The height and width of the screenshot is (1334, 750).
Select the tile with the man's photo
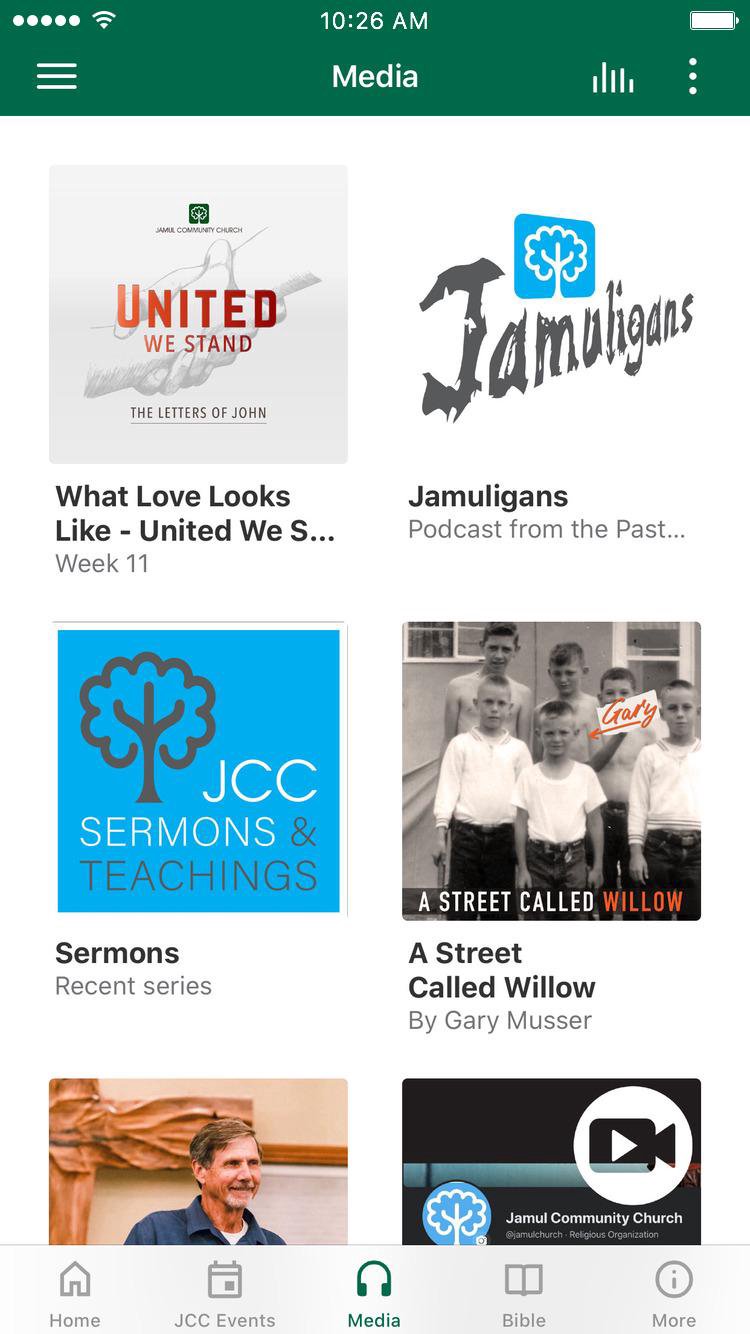198,1160
